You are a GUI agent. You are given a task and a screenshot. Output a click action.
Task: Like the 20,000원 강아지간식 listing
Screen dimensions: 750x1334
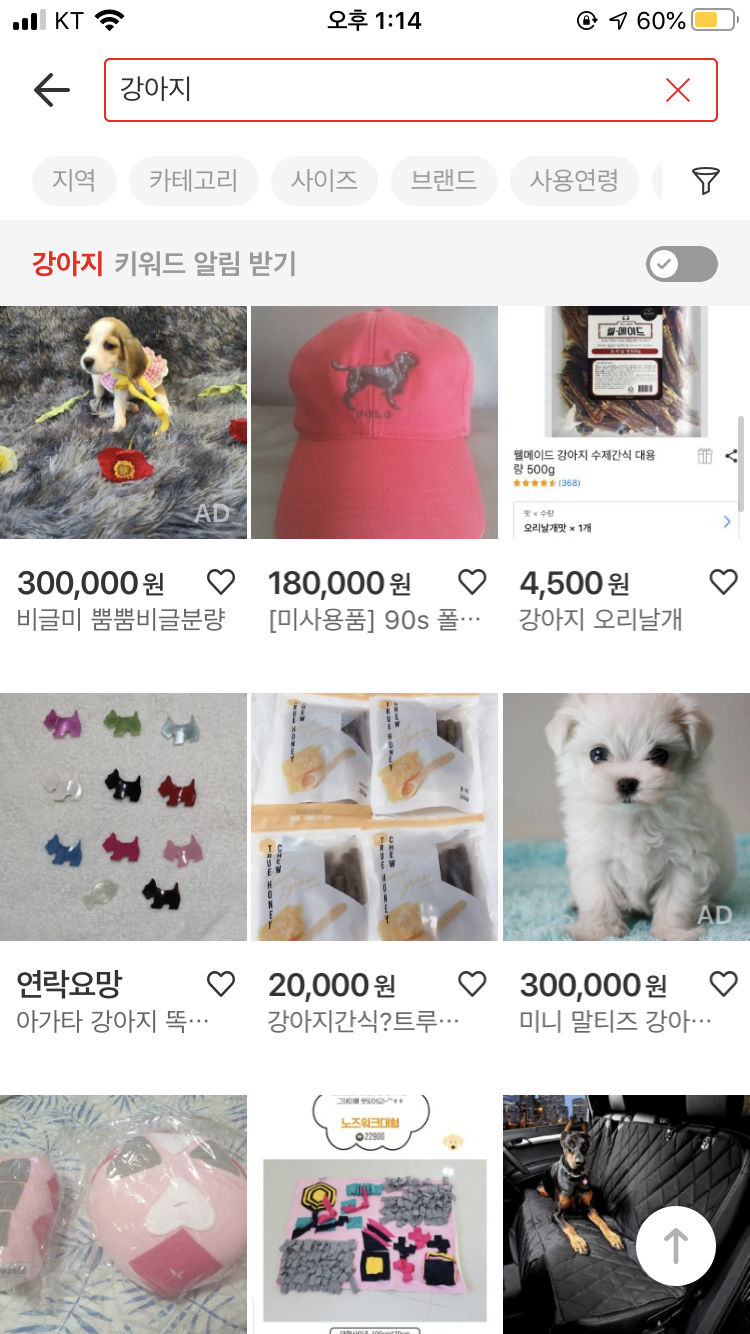471,984
